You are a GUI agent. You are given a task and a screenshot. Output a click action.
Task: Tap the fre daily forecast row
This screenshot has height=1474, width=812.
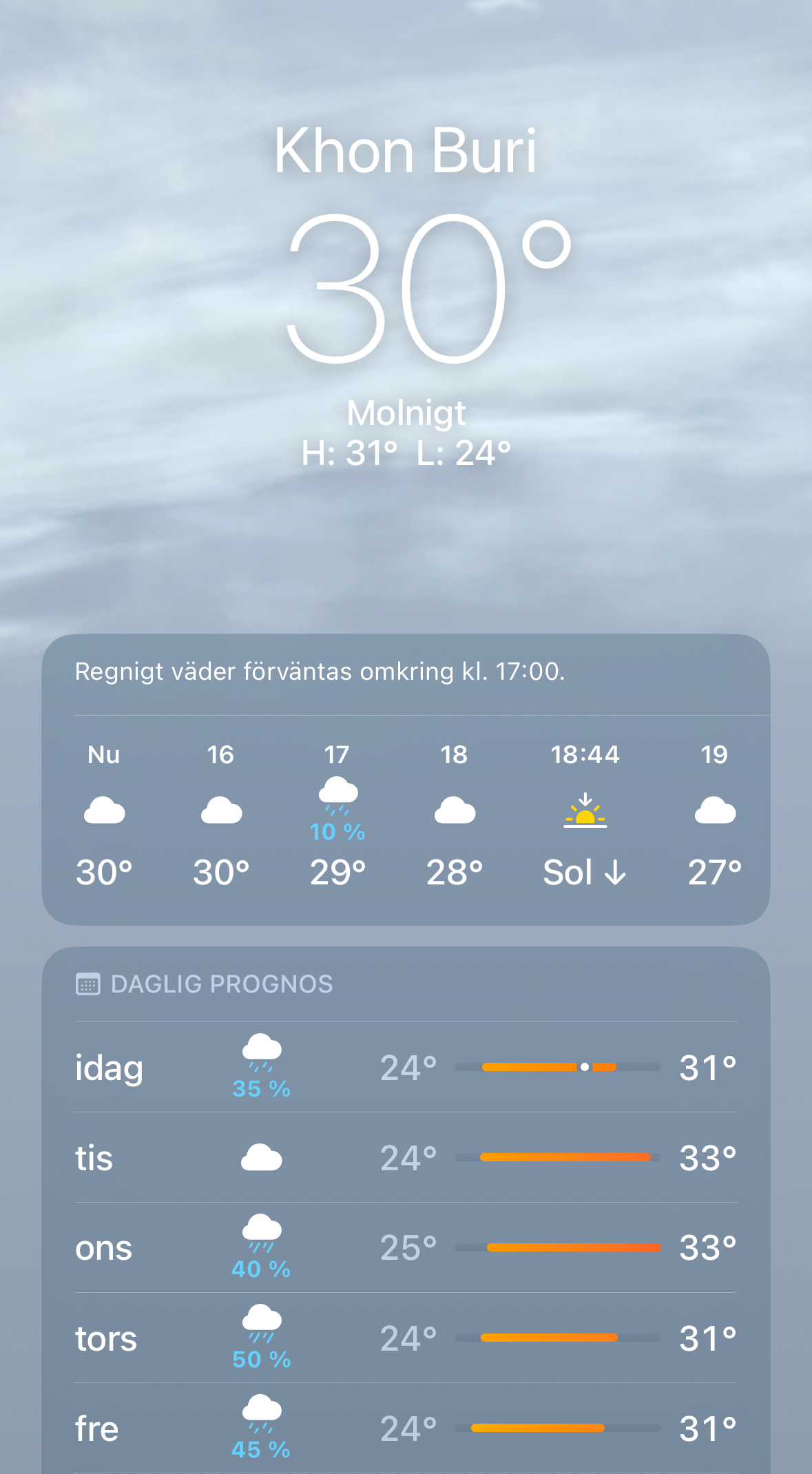[x=406, y=1429]
